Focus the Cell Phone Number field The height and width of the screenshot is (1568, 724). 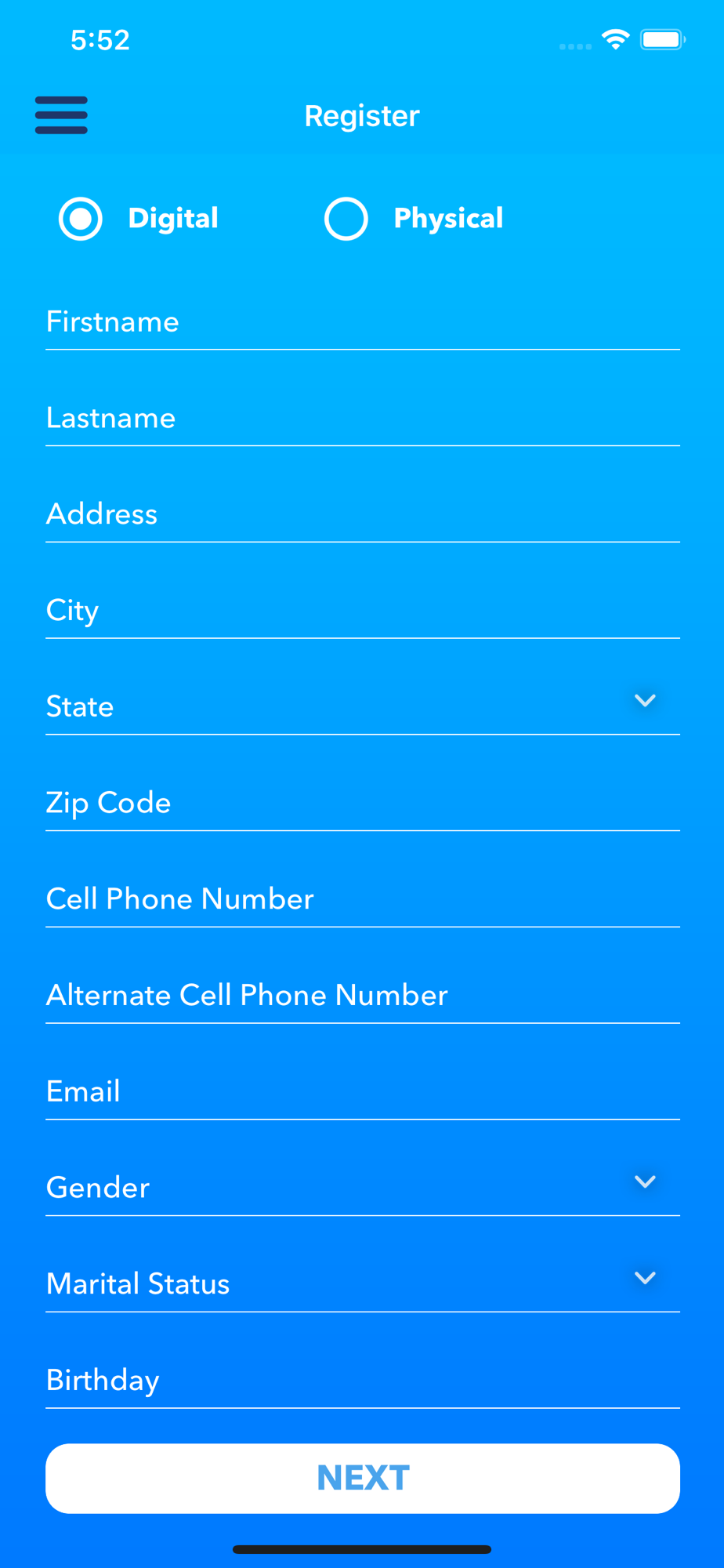(363, 899)
